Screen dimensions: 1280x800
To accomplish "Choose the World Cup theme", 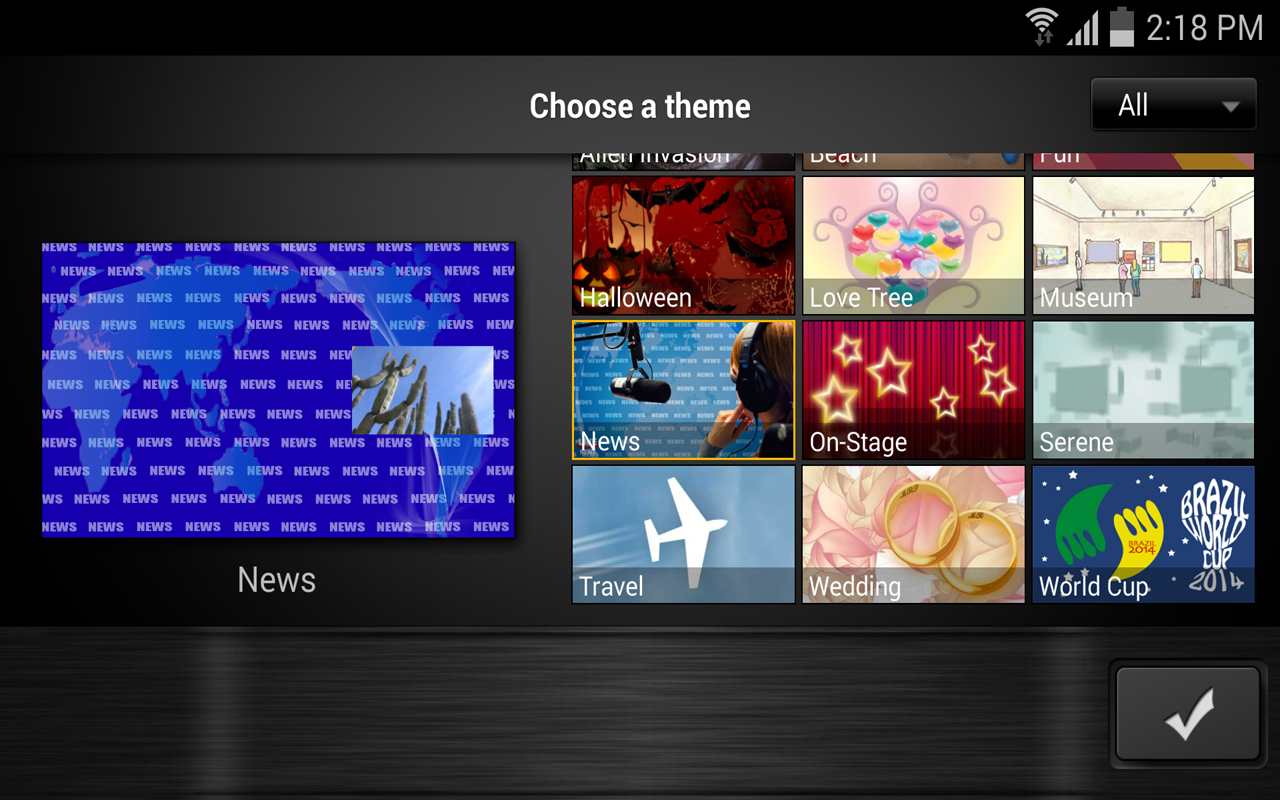I will click(1143, 534).
